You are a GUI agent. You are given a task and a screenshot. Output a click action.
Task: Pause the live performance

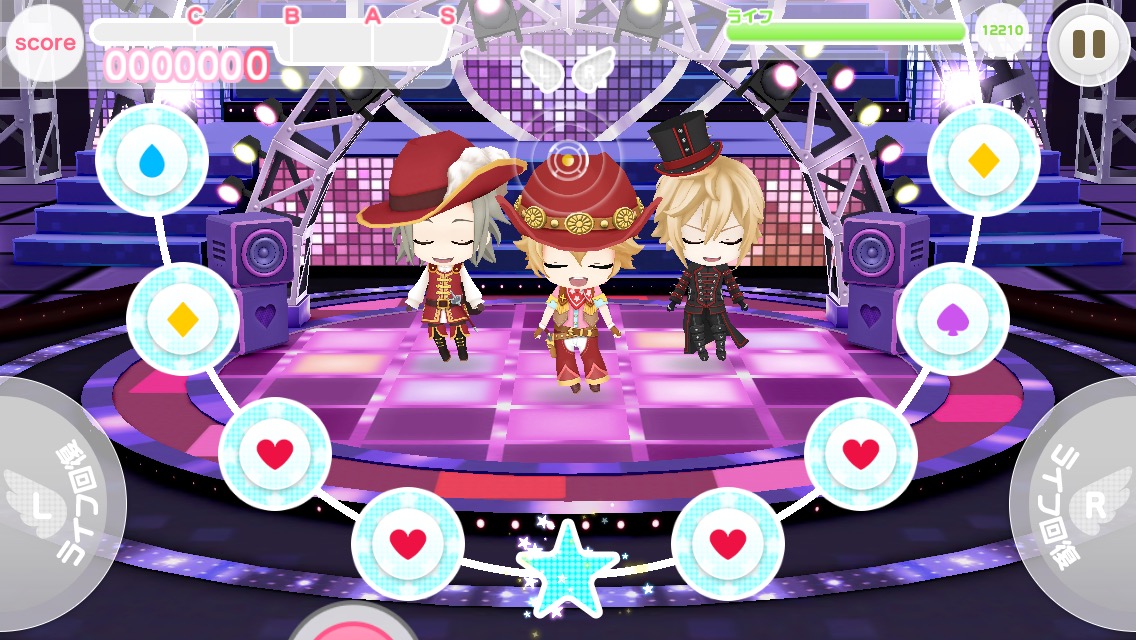coord(1088,44)
